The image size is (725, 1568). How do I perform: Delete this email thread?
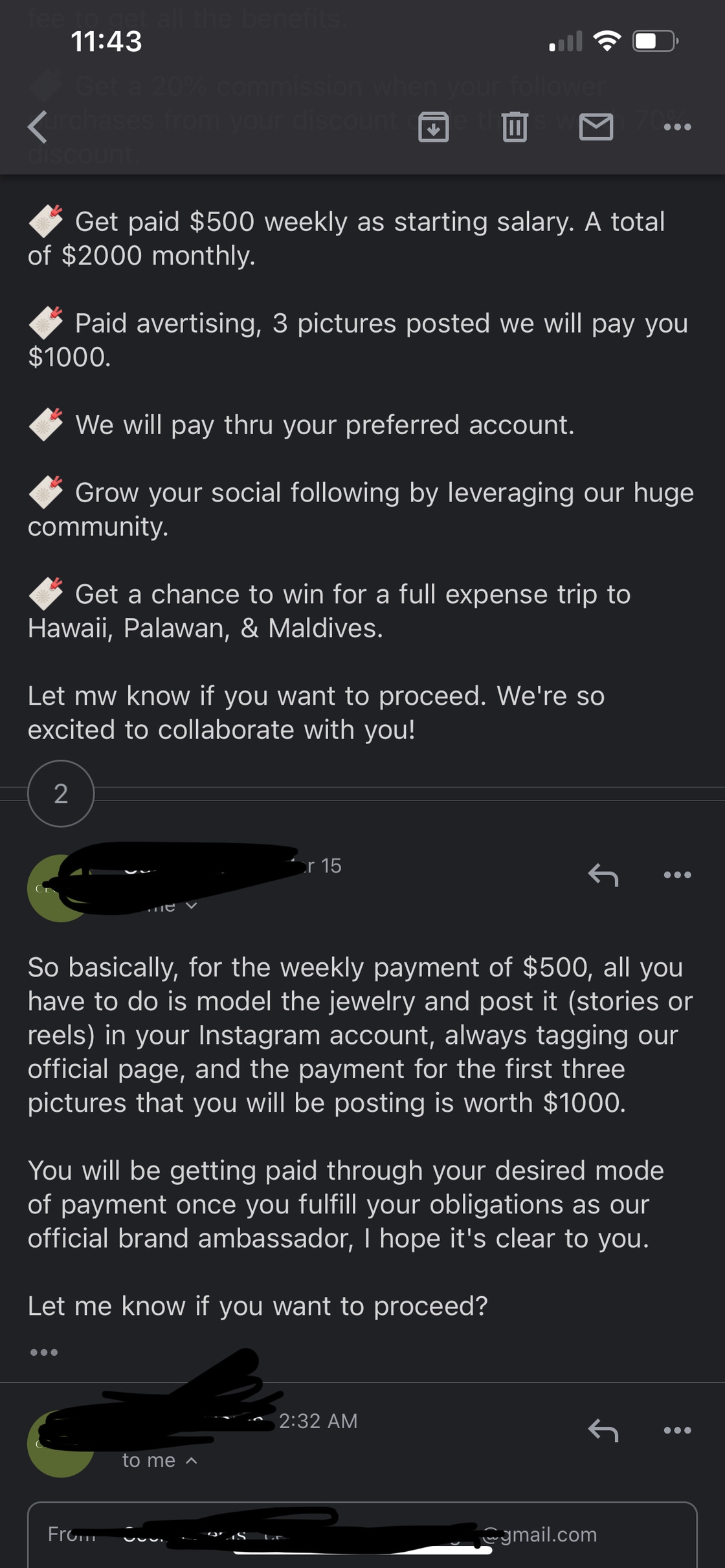click(x=515, y=126)
